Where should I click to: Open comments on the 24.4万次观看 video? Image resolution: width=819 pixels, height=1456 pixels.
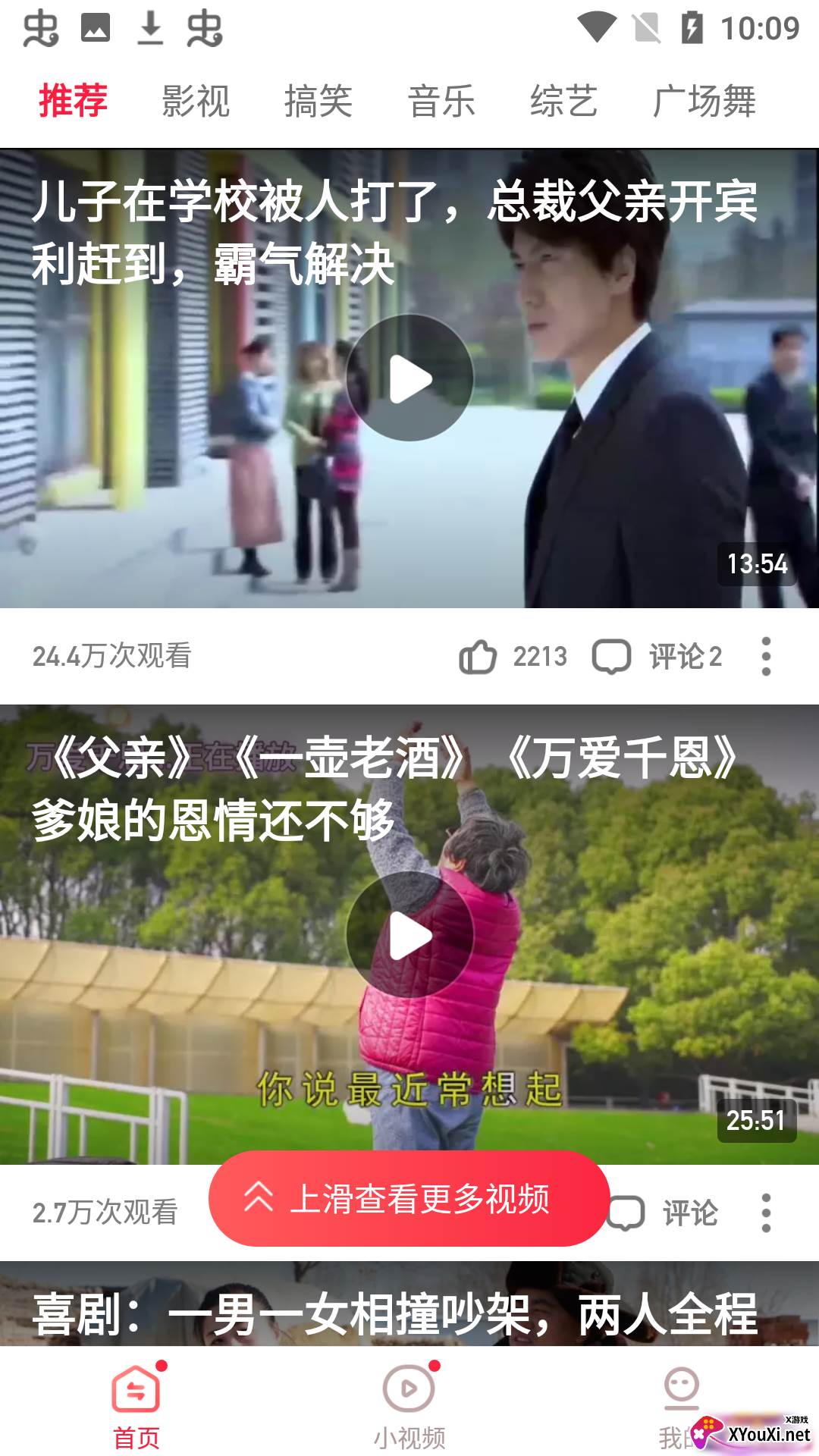[x=657, y=656]
